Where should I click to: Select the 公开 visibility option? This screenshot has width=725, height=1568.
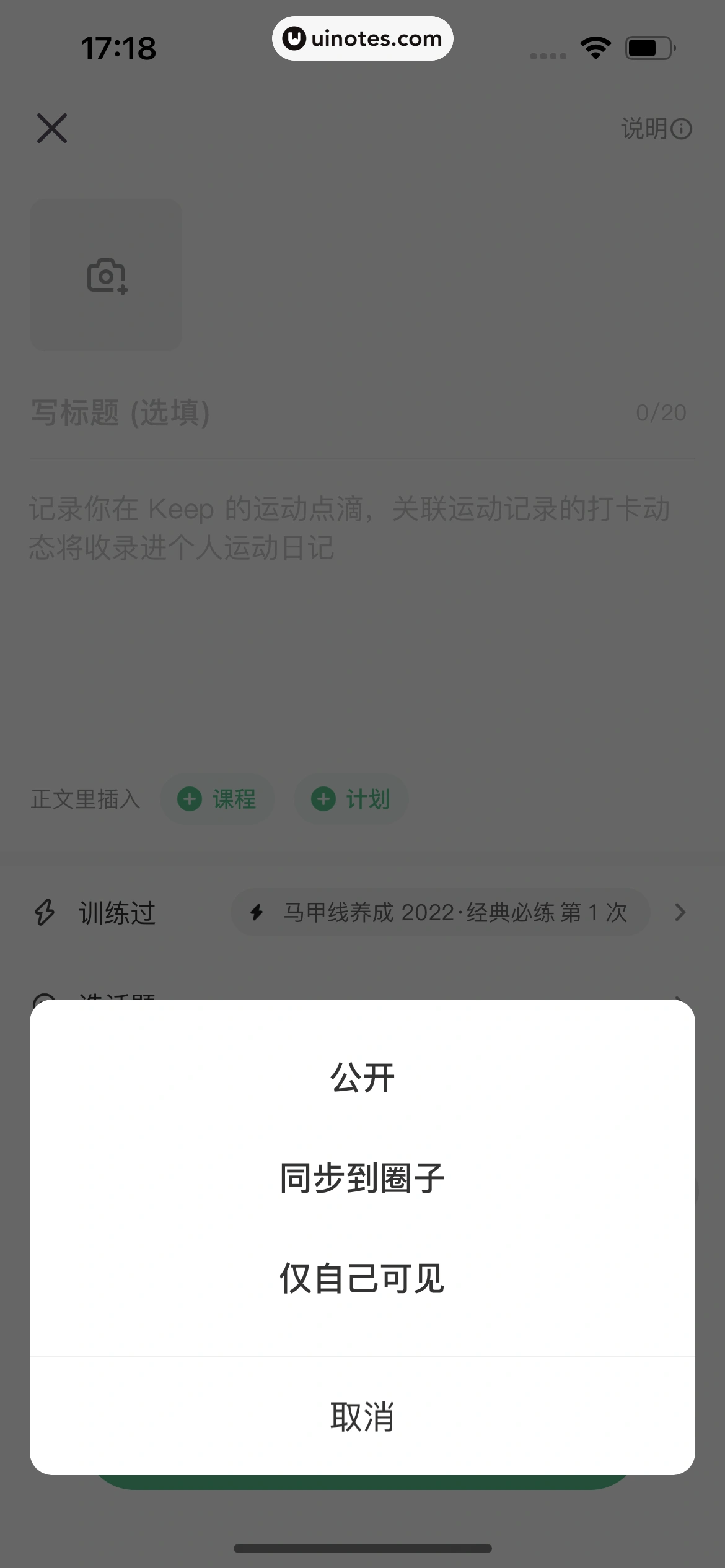pos(362,1076)
